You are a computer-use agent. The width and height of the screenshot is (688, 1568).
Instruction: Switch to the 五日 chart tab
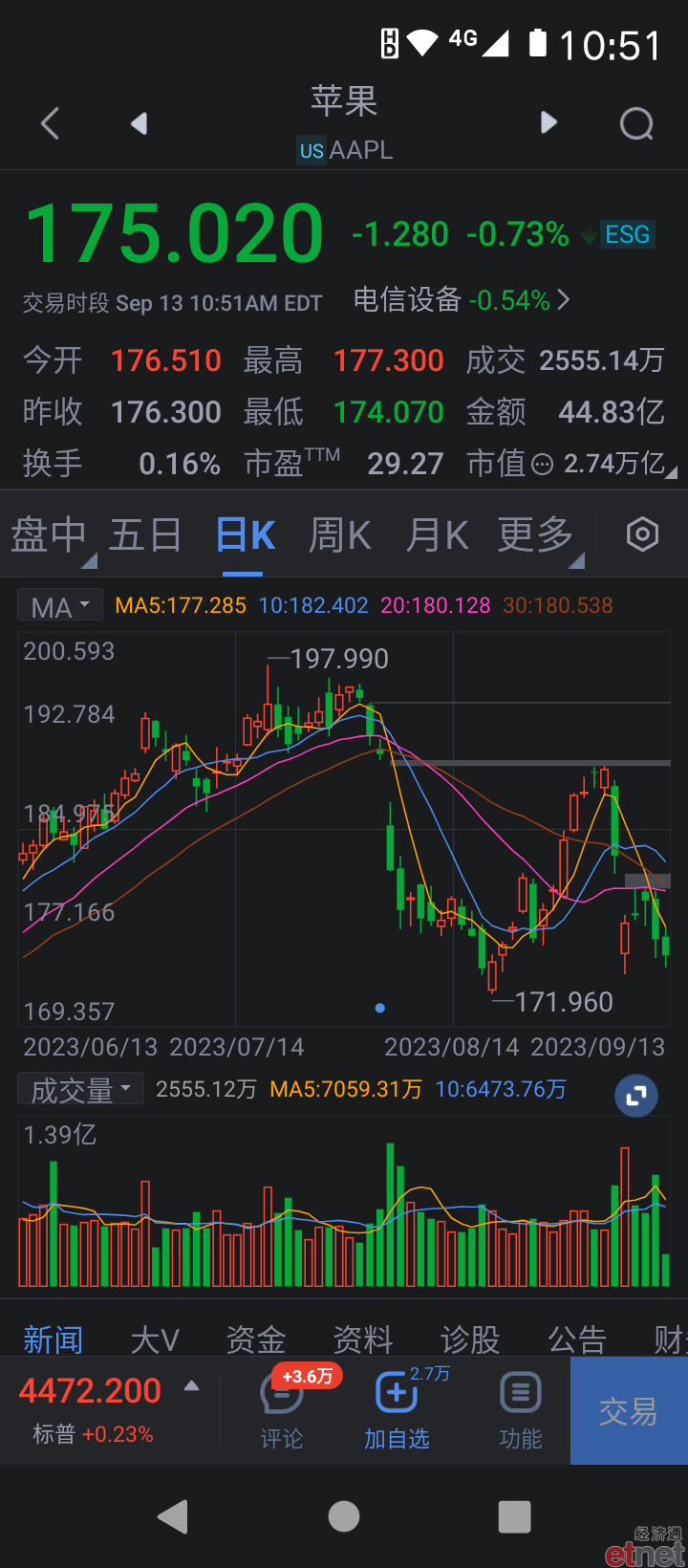pyautogui.click(x=145, y=535)
